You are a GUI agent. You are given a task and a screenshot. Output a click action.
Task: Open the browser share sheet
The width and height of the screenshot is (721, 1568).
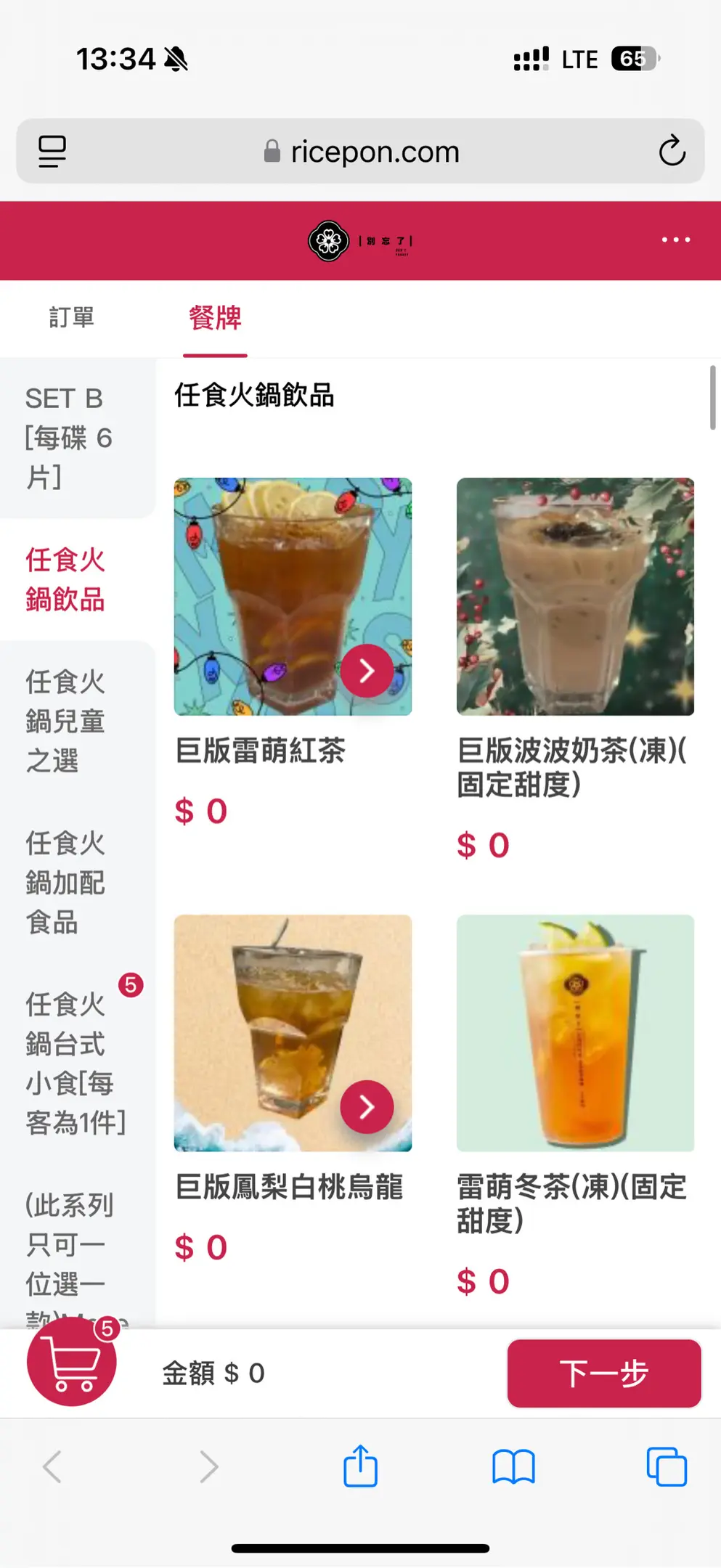coord(360,1466)
